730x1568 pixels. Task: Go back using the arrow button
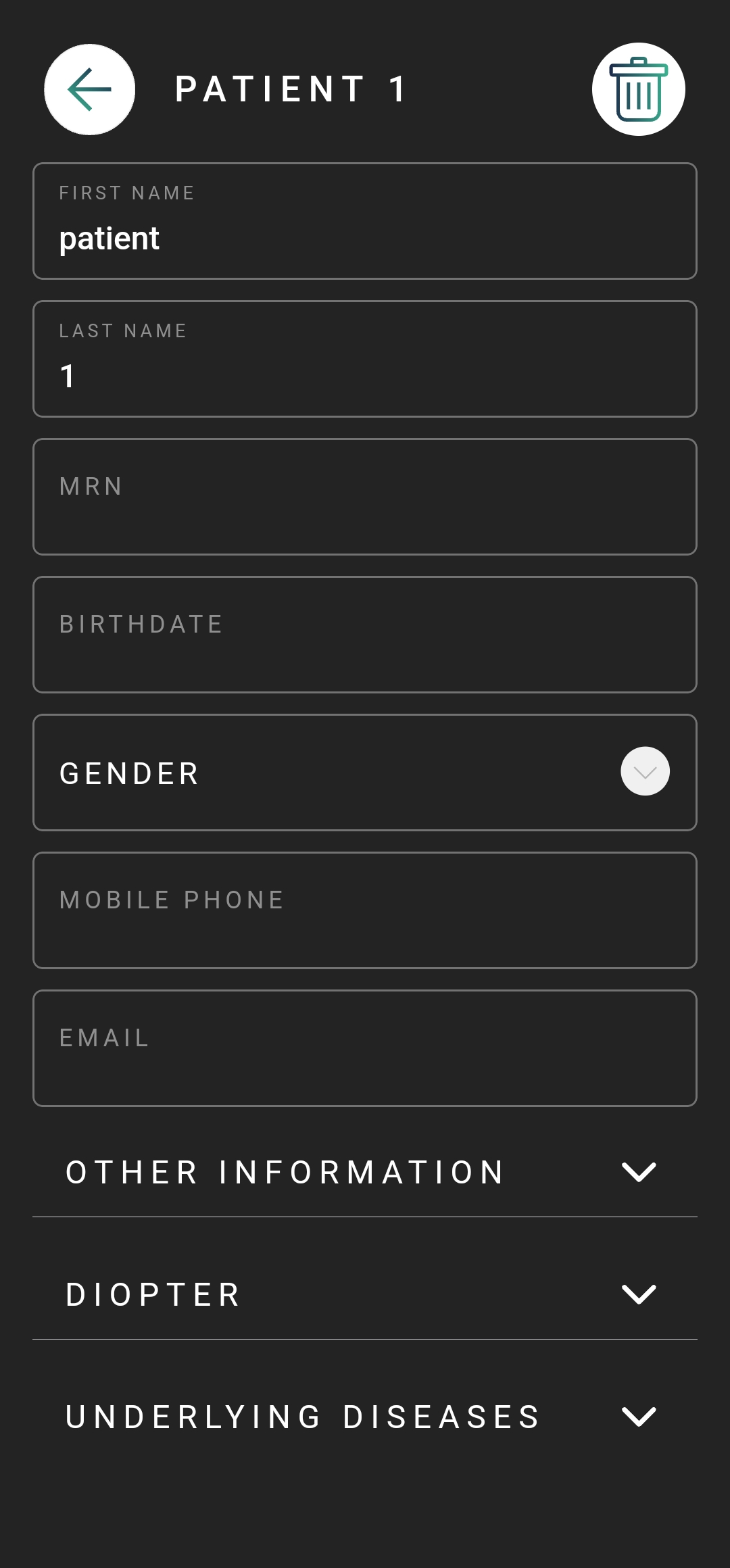point(89,89)
